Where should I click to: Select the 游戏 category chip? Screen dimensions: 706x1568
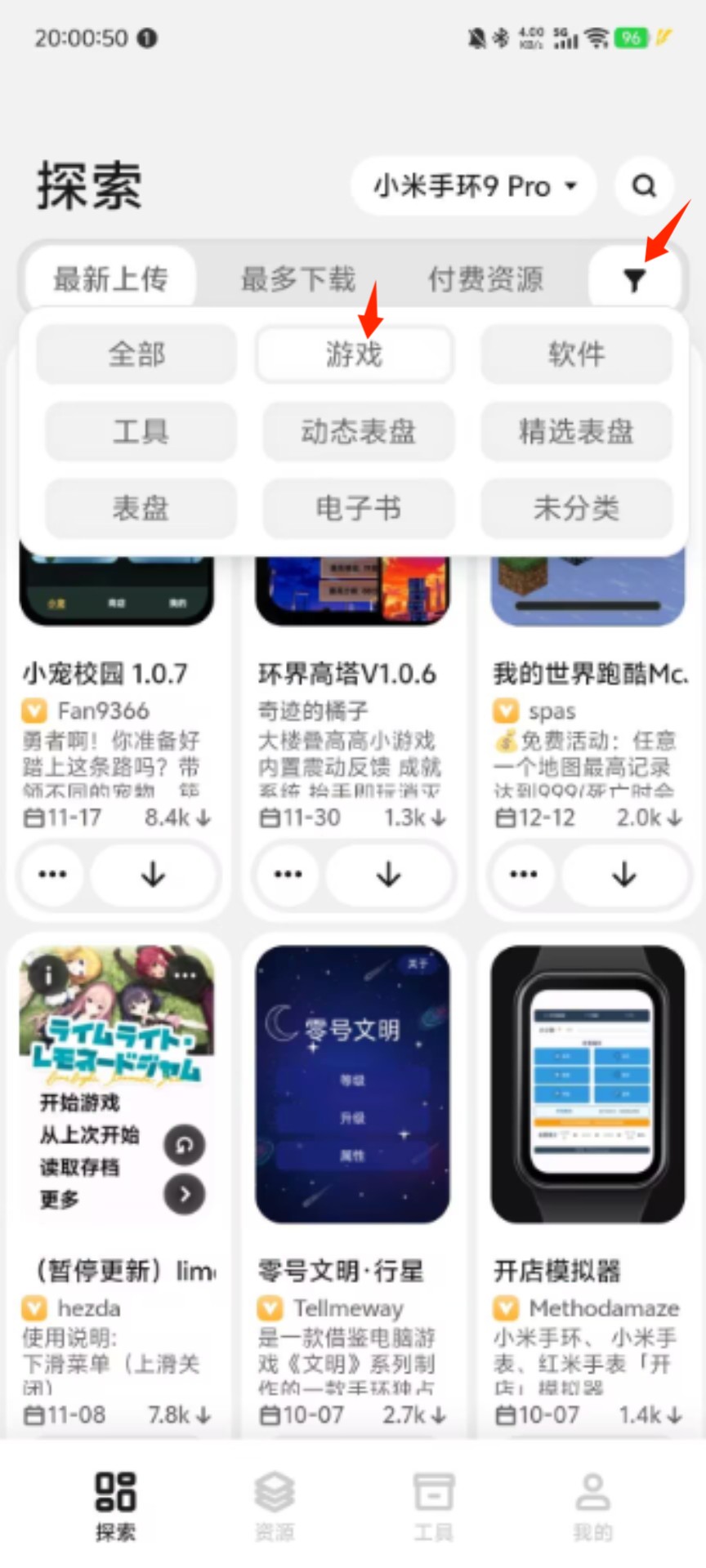click(x=354, y=354)
